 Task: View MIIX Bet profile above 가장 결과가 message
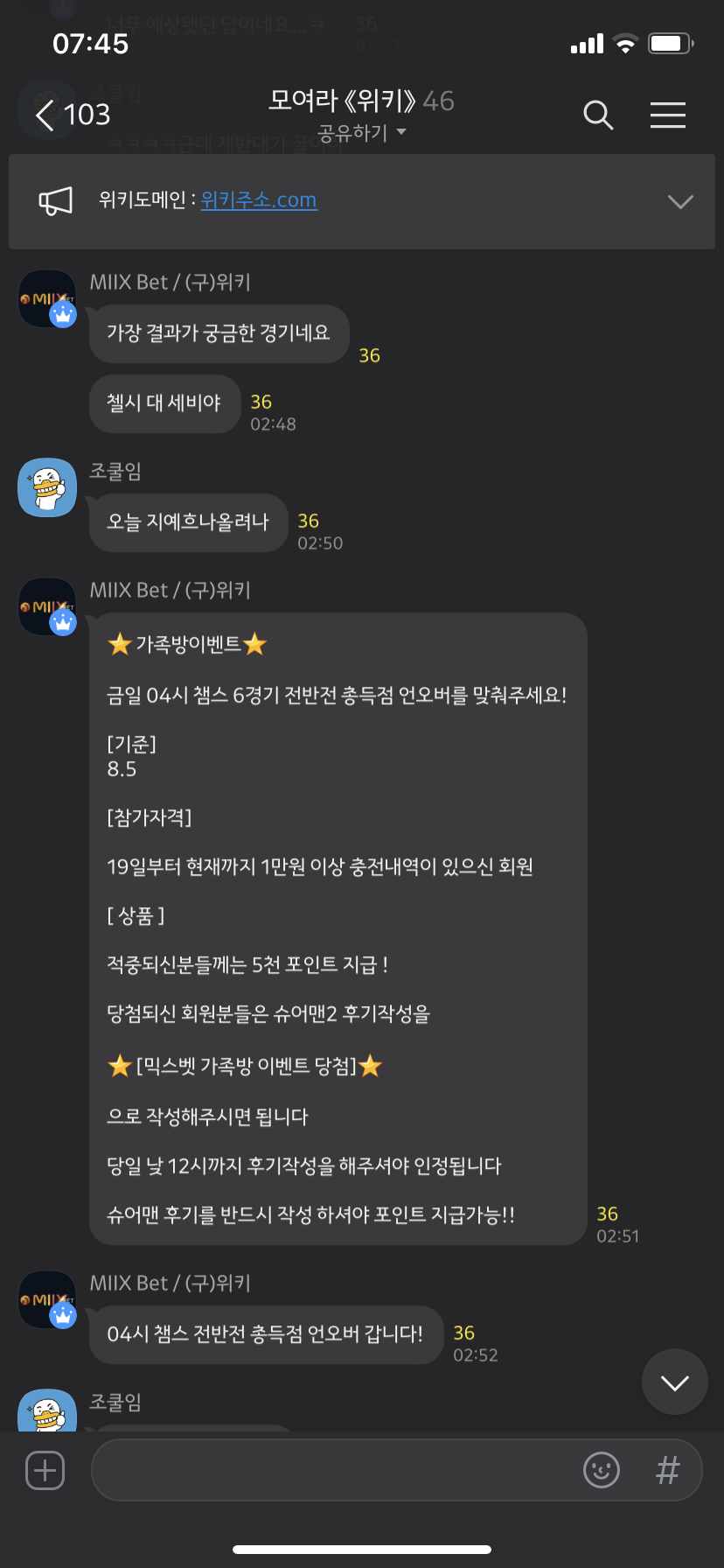click(47, 298)
